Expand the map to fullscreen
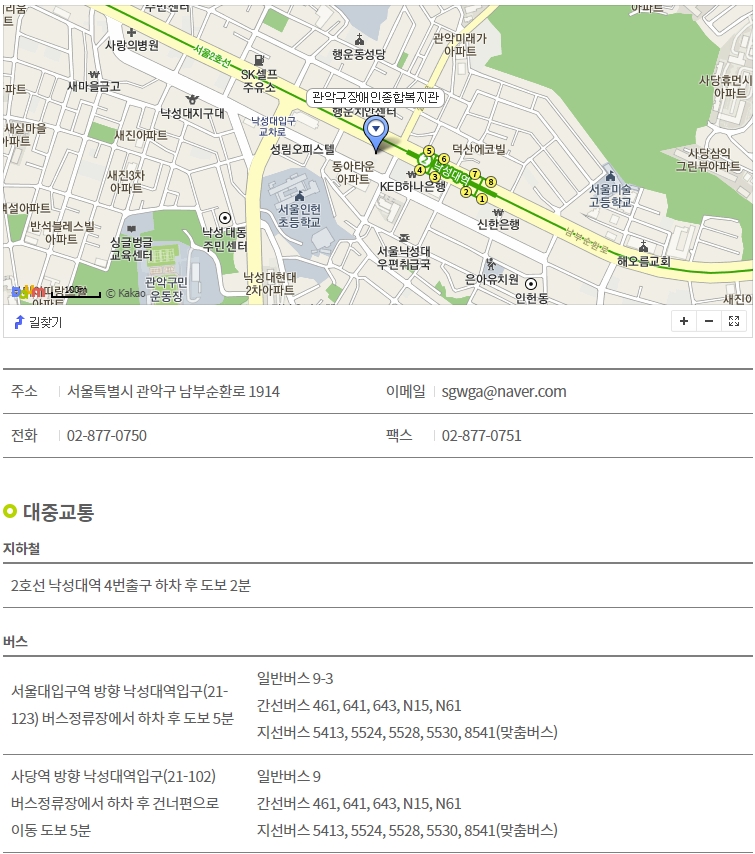Image resolution: width=755 pixels, height=854 pixels. (734, 321)
